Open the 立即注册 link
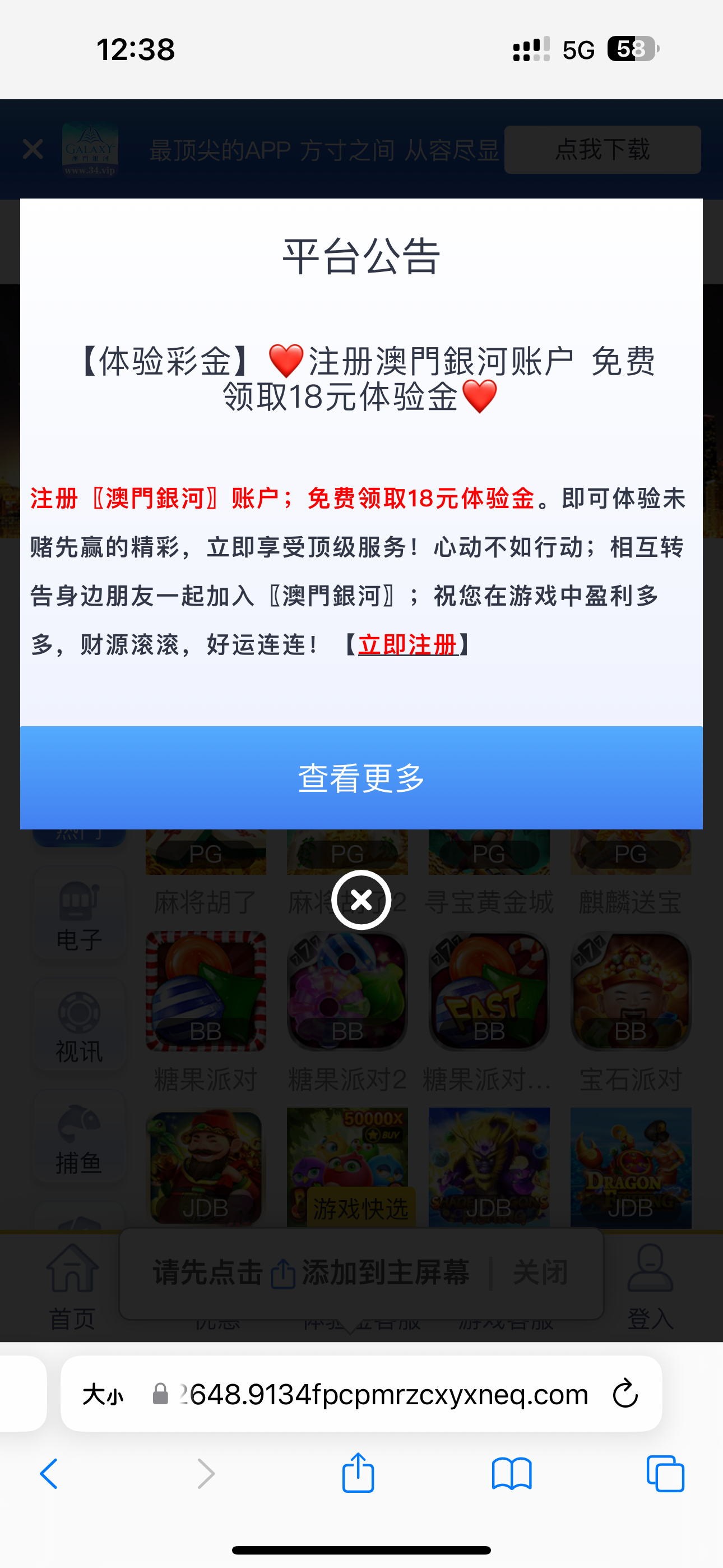This screenshot has height=1568, width=723. coord(407,644)
